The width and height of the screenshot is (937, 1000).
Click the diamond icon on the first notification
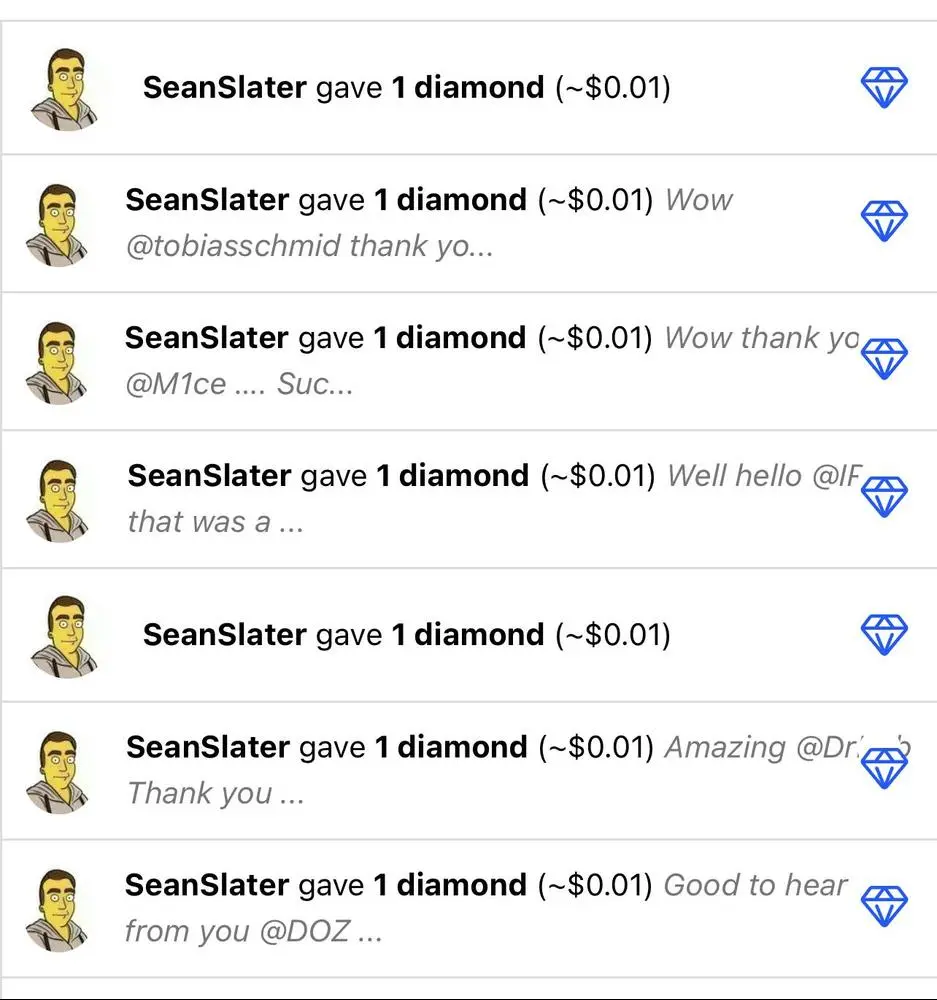pos(884,86)
